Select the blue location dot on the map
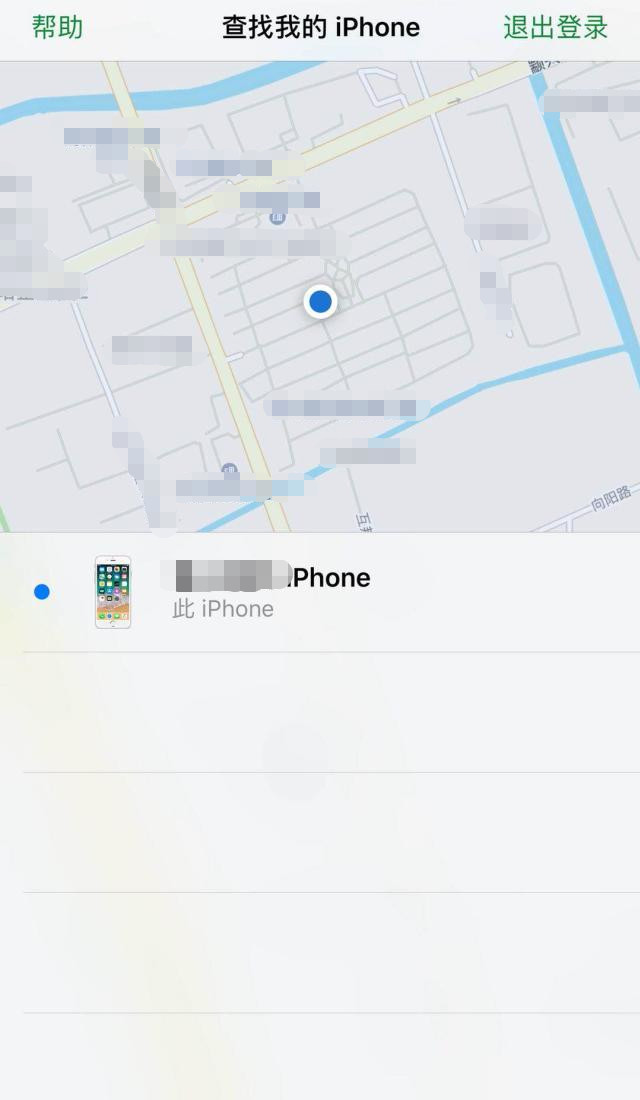 [320, 301]
